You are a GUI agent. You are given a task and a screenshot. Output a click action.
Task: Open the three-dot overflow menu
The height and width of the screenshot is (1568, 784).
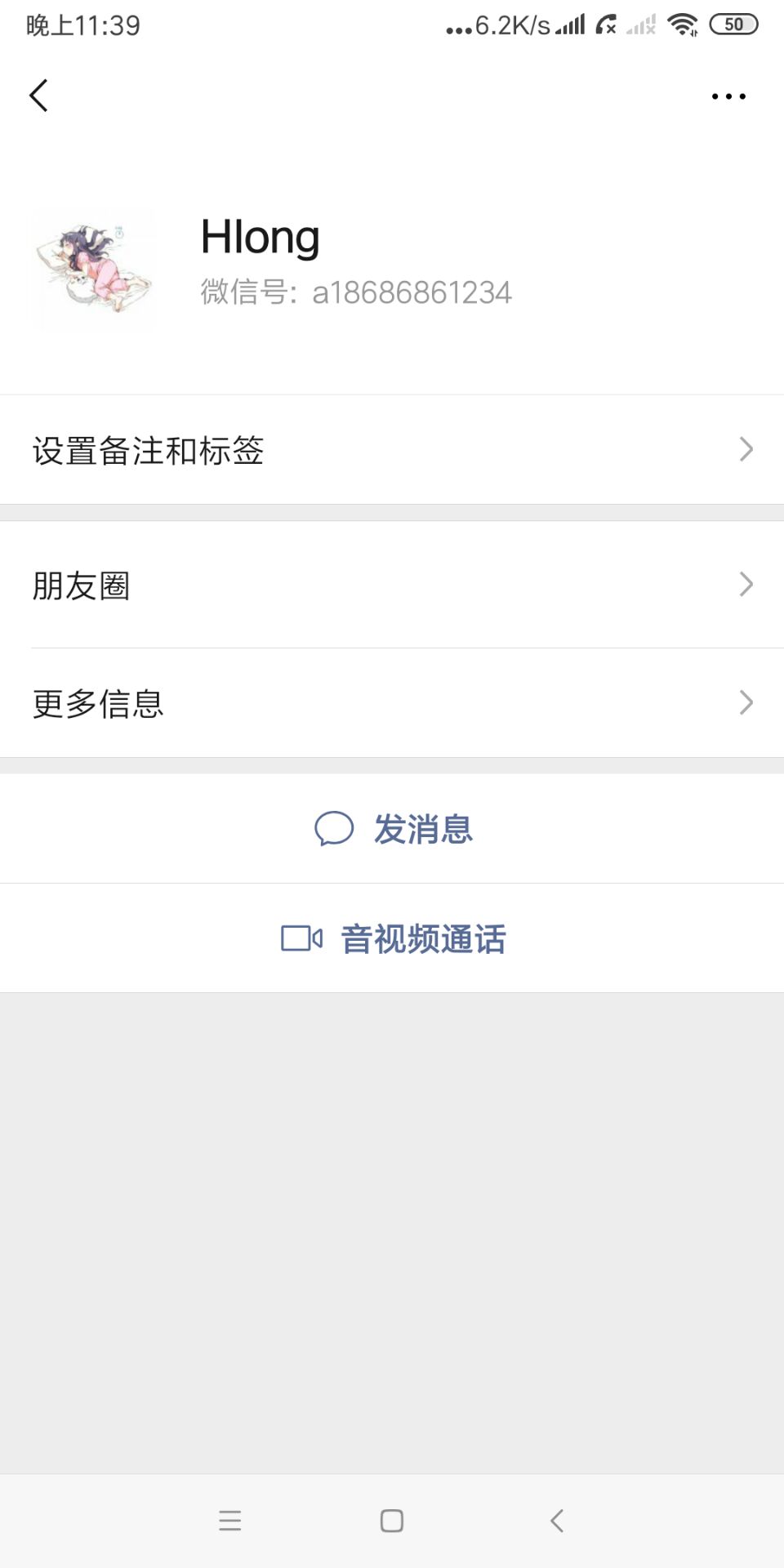coord(728,96)
